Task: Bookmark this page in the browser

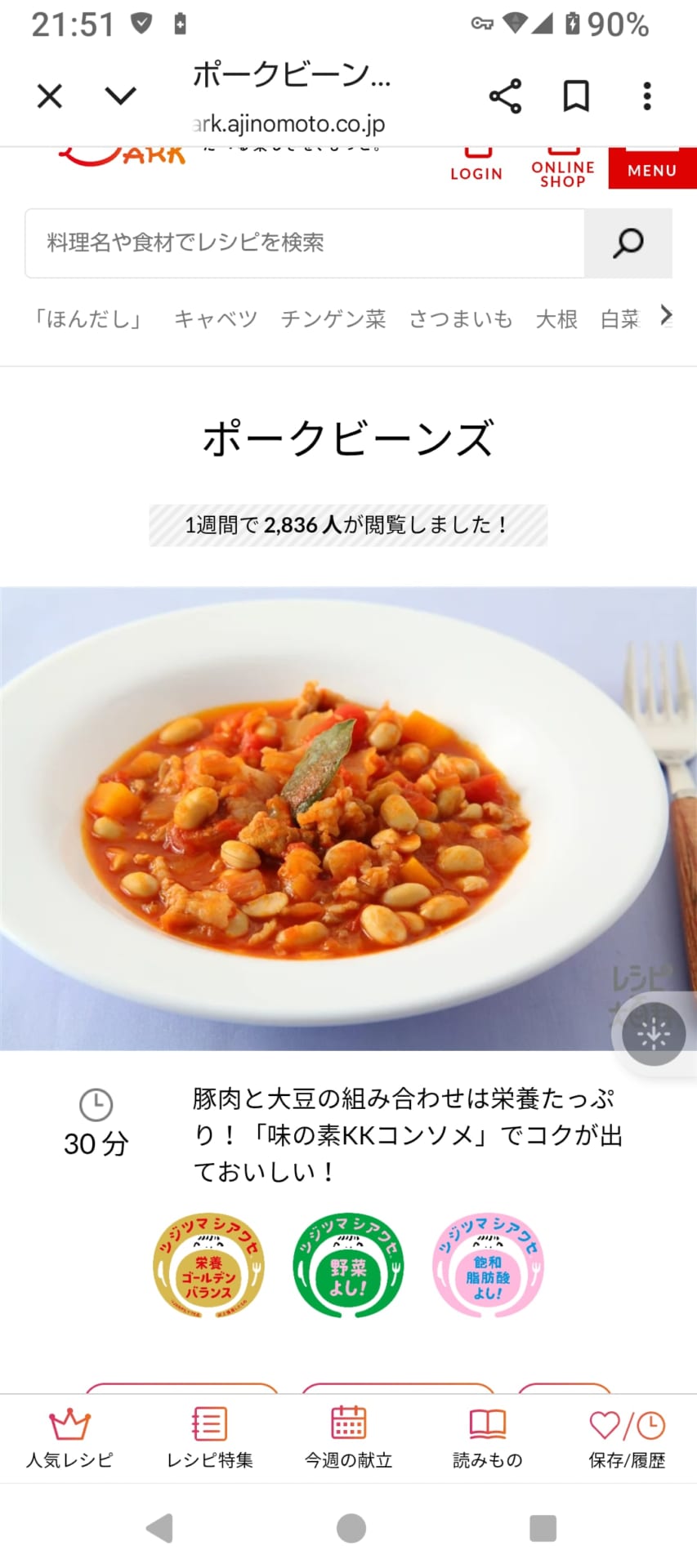Action: (x=576, y=96)
